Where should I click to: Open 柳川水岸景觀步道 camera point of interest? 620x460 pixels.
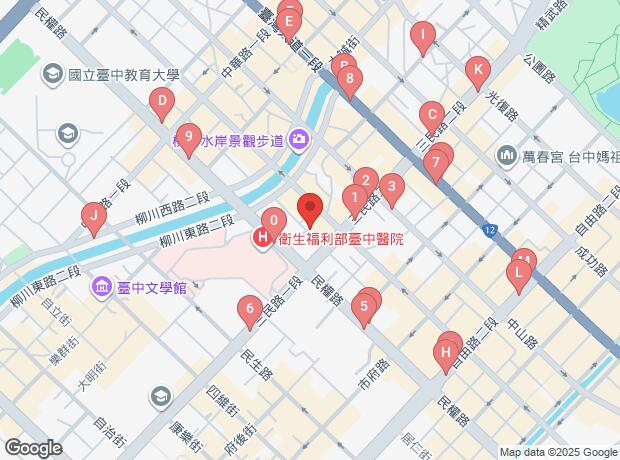(300, 140)
